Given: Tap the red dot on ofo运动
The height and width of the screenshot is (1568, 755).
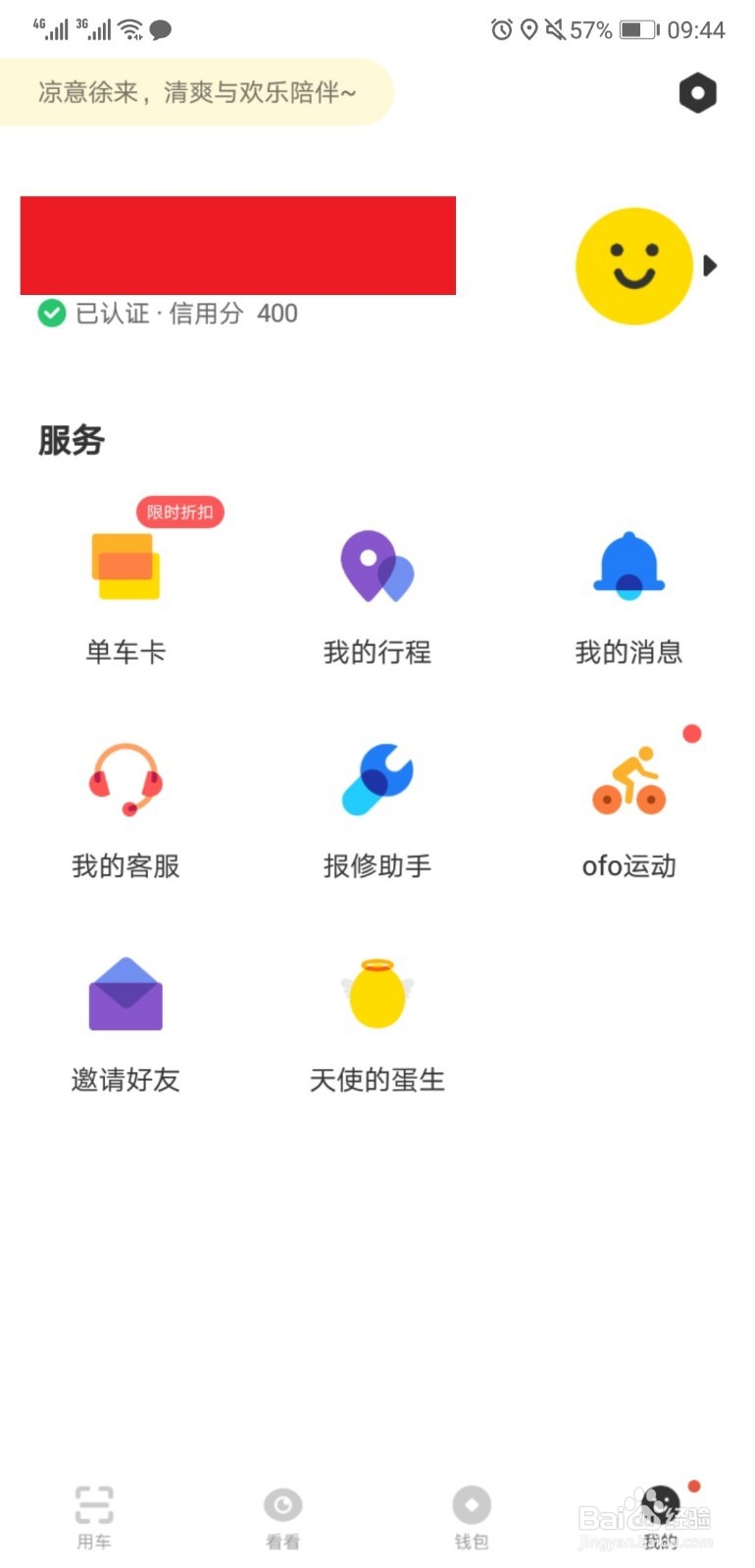Looking at the screenshot, I should coord(692,732).
